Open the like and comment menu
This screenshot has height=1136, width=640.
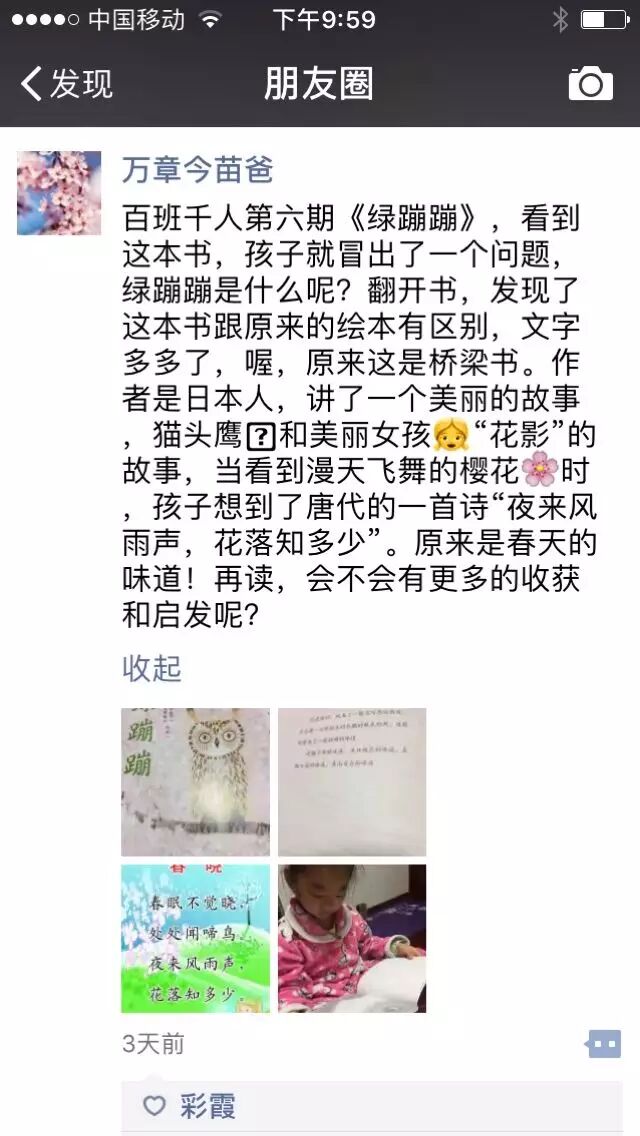click(603, 1044)
